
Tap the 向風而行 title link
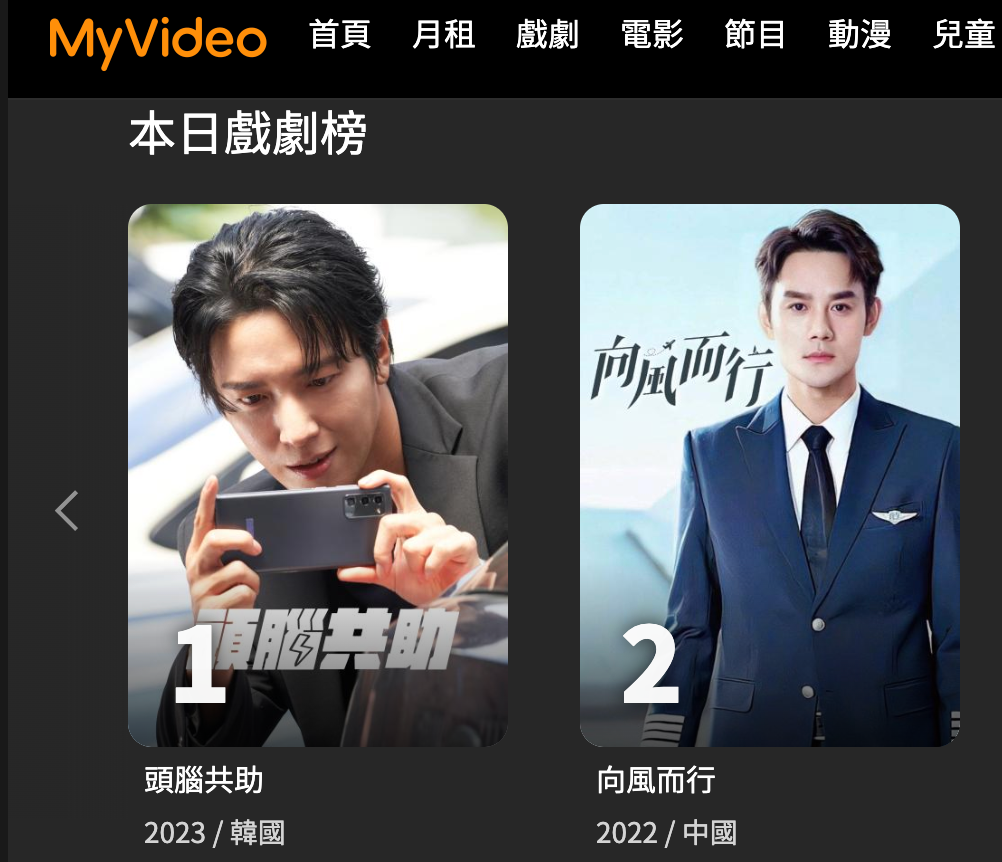(656, 780)
